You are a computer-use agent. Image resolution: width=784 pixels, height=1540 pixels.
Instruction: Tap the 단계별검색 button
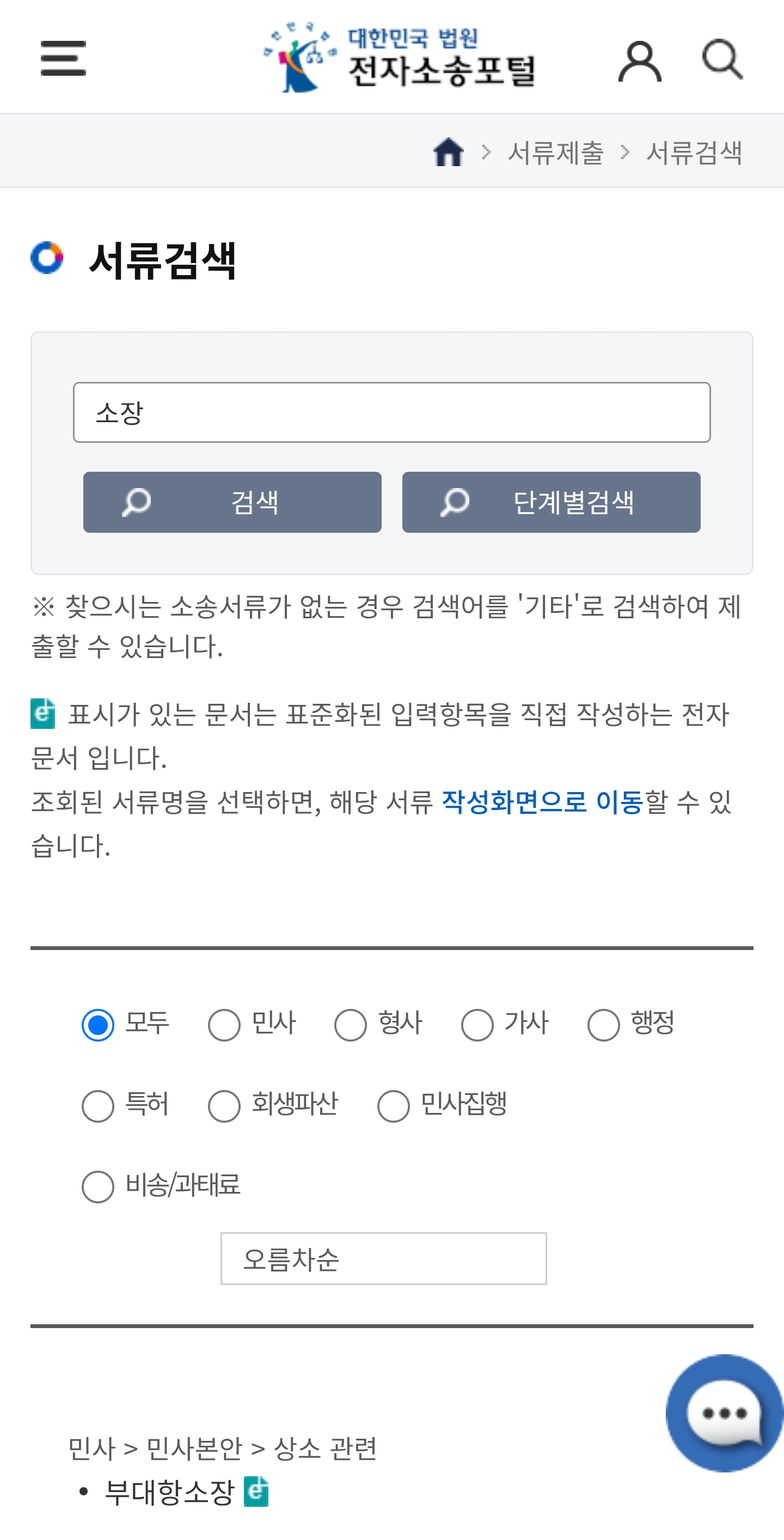(551, 502)
